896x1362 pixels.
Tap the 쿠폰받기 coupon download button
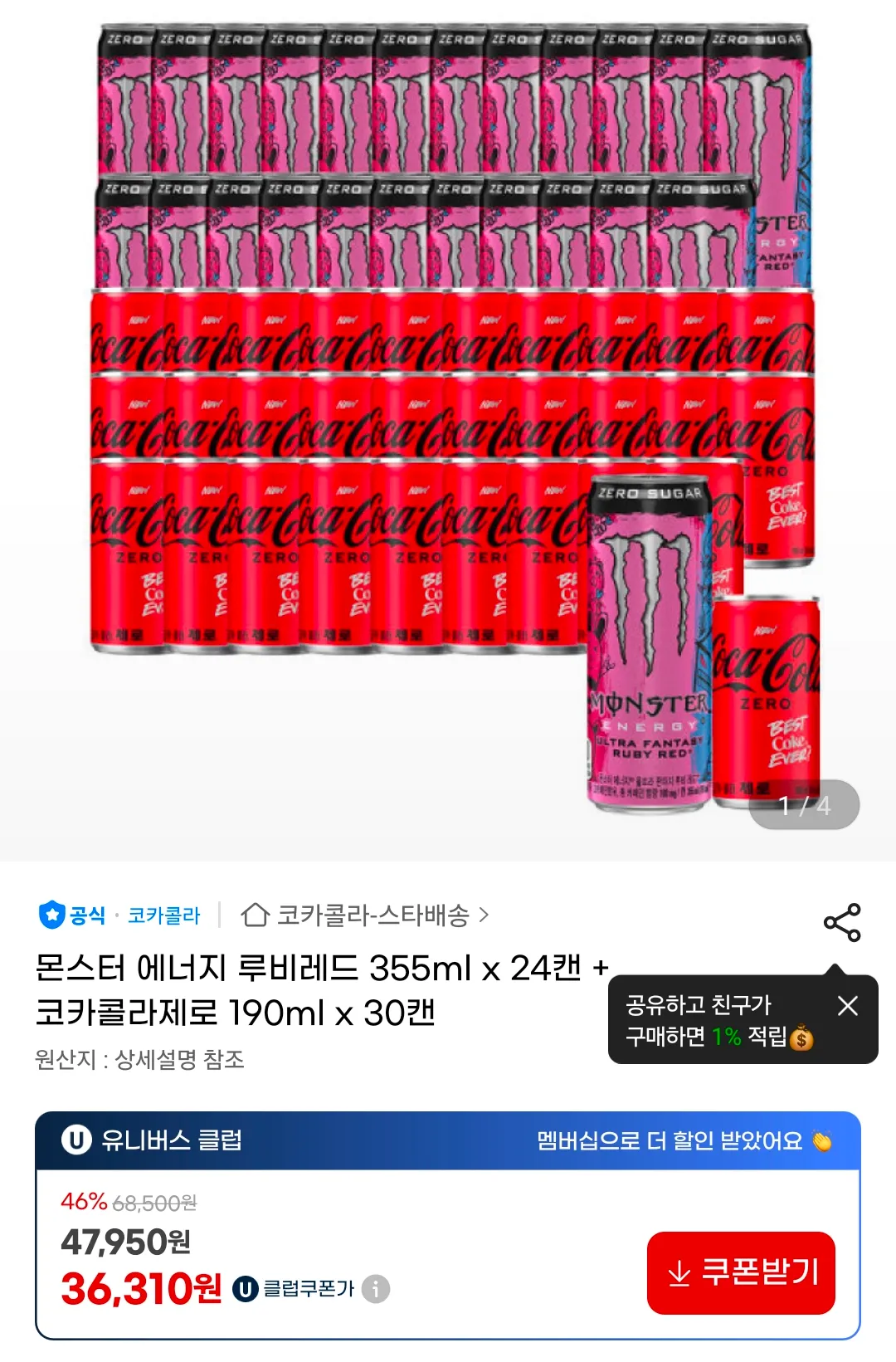(x=741, y=1272)
